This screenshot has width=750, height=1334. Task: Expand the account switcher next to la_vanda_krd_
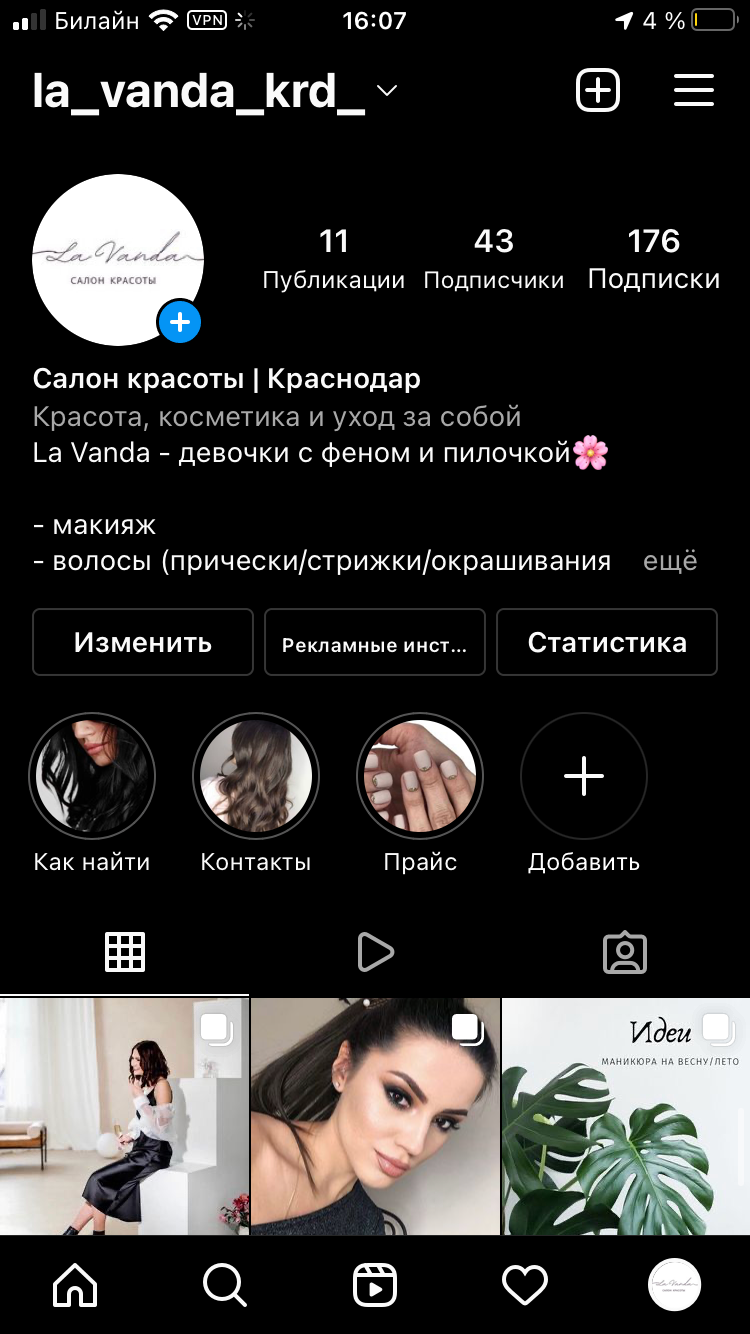coord(385,90)
